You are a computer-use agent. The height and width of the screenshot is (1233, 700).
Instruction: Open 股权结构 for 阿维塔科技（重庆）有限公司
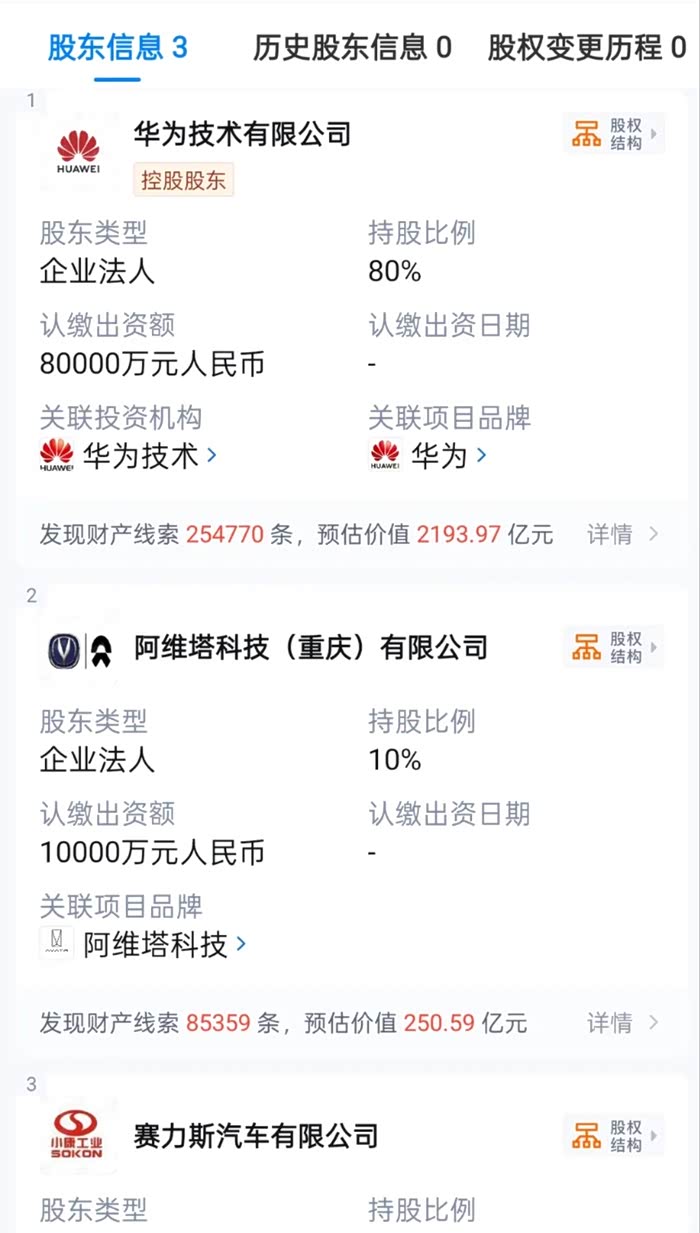614,647
